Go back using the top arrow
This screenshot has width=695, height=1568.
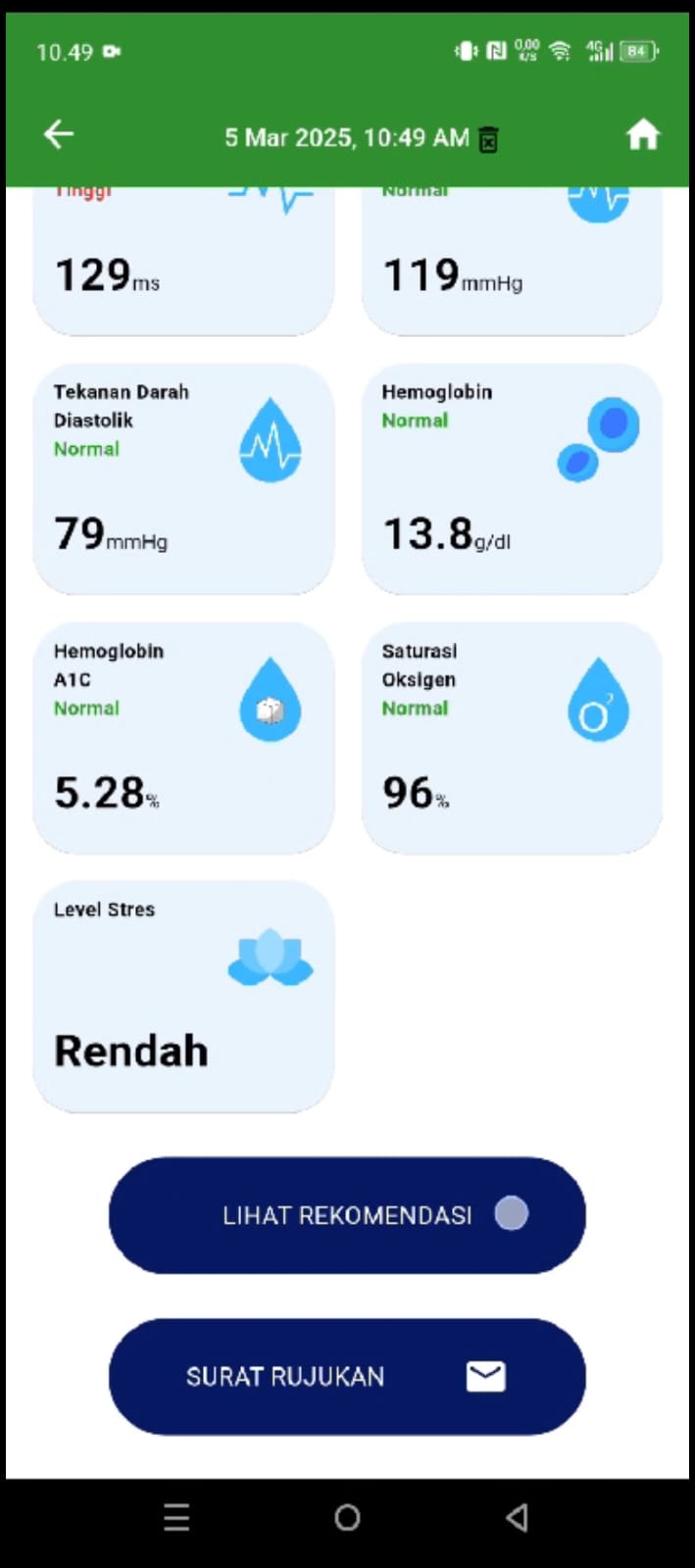coord(59,134)
